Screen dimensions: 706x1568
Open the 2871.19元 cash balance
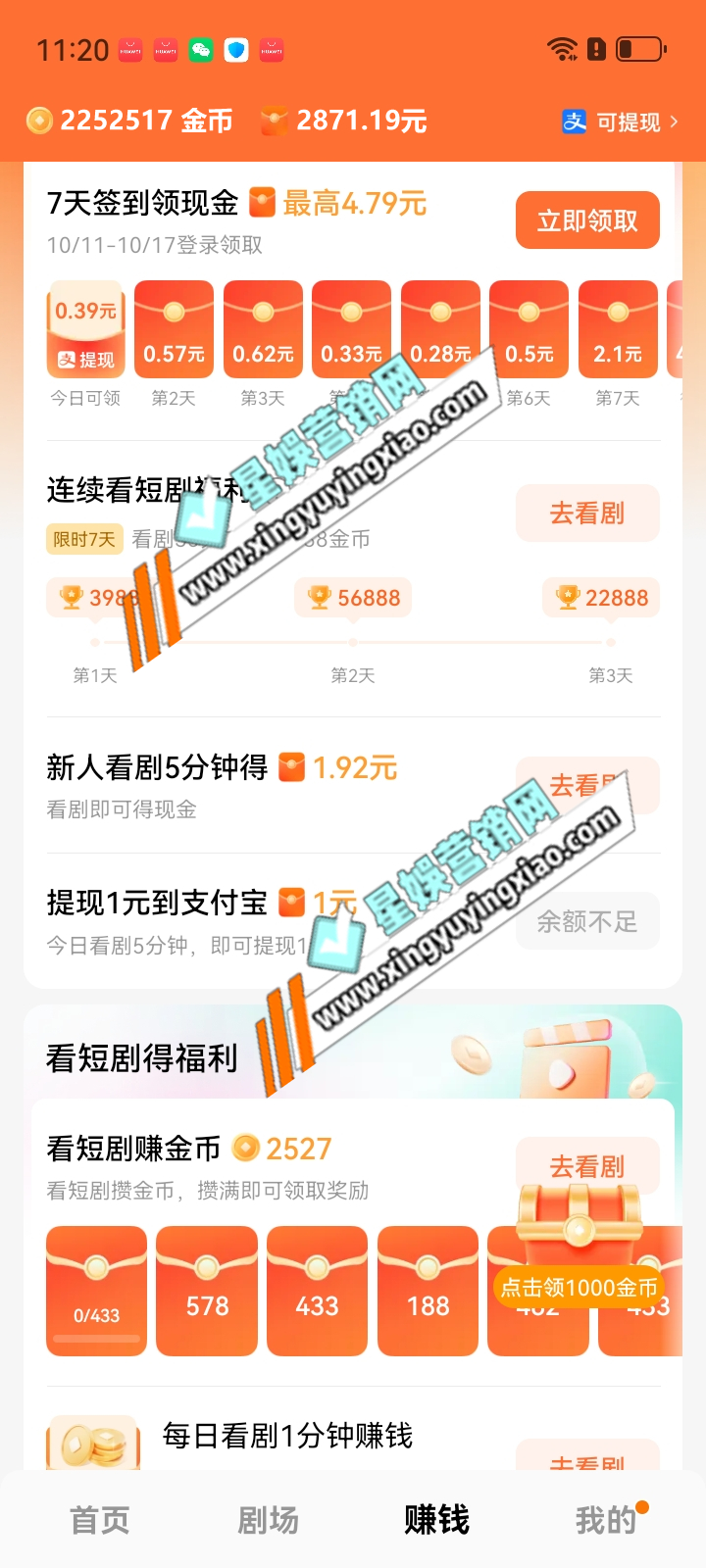pyautogui.click(x=344, y=121)
